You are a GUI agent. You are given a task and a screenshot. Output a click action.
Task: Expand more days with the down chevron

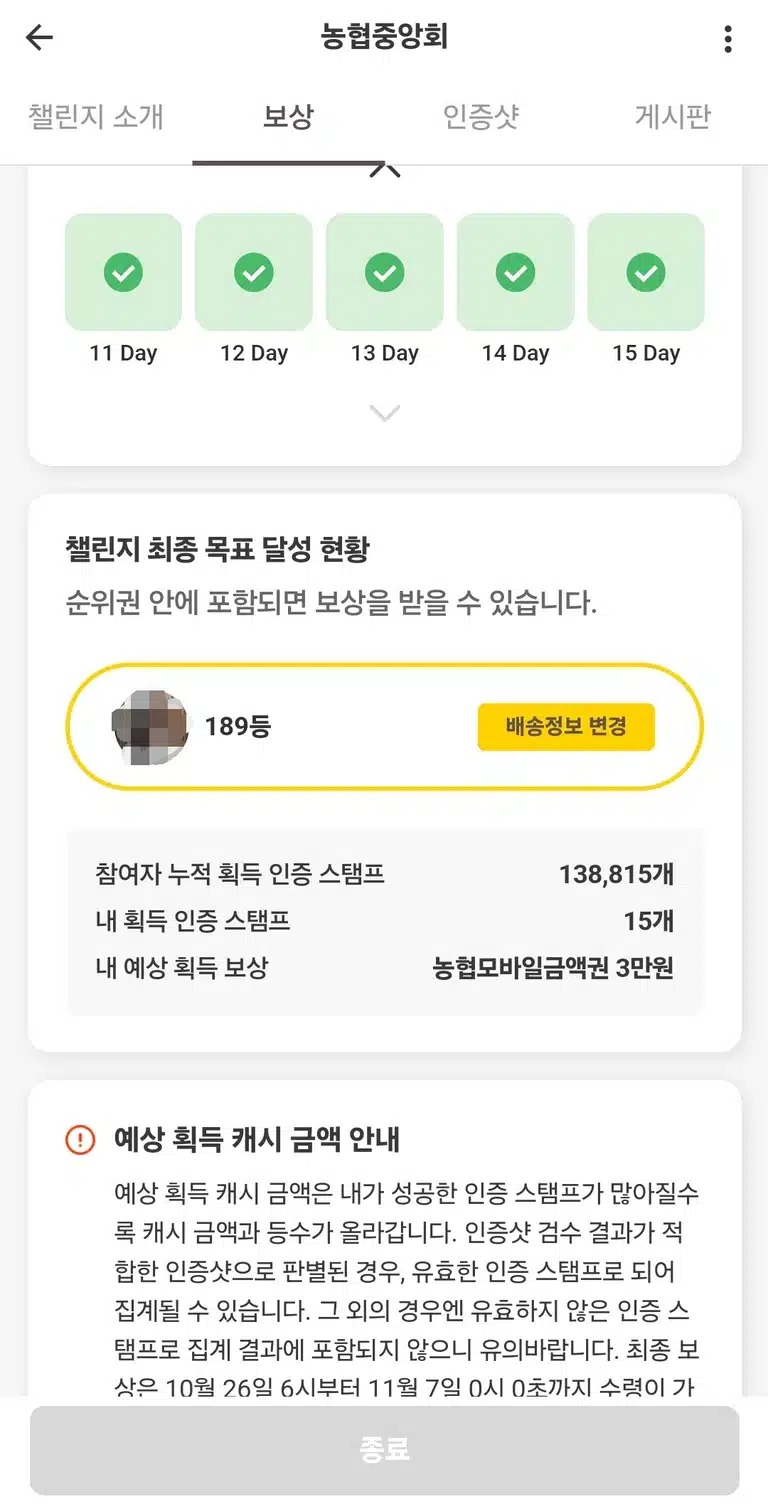pyautogui.click(x=385, y=412)
